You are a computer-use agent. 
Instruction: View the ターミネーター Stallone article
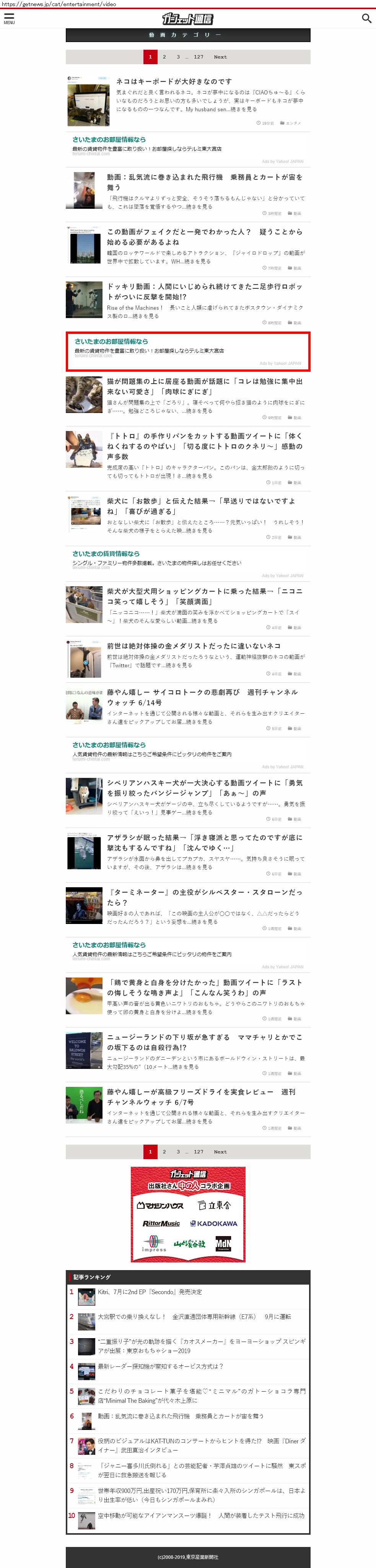(204, 897)
